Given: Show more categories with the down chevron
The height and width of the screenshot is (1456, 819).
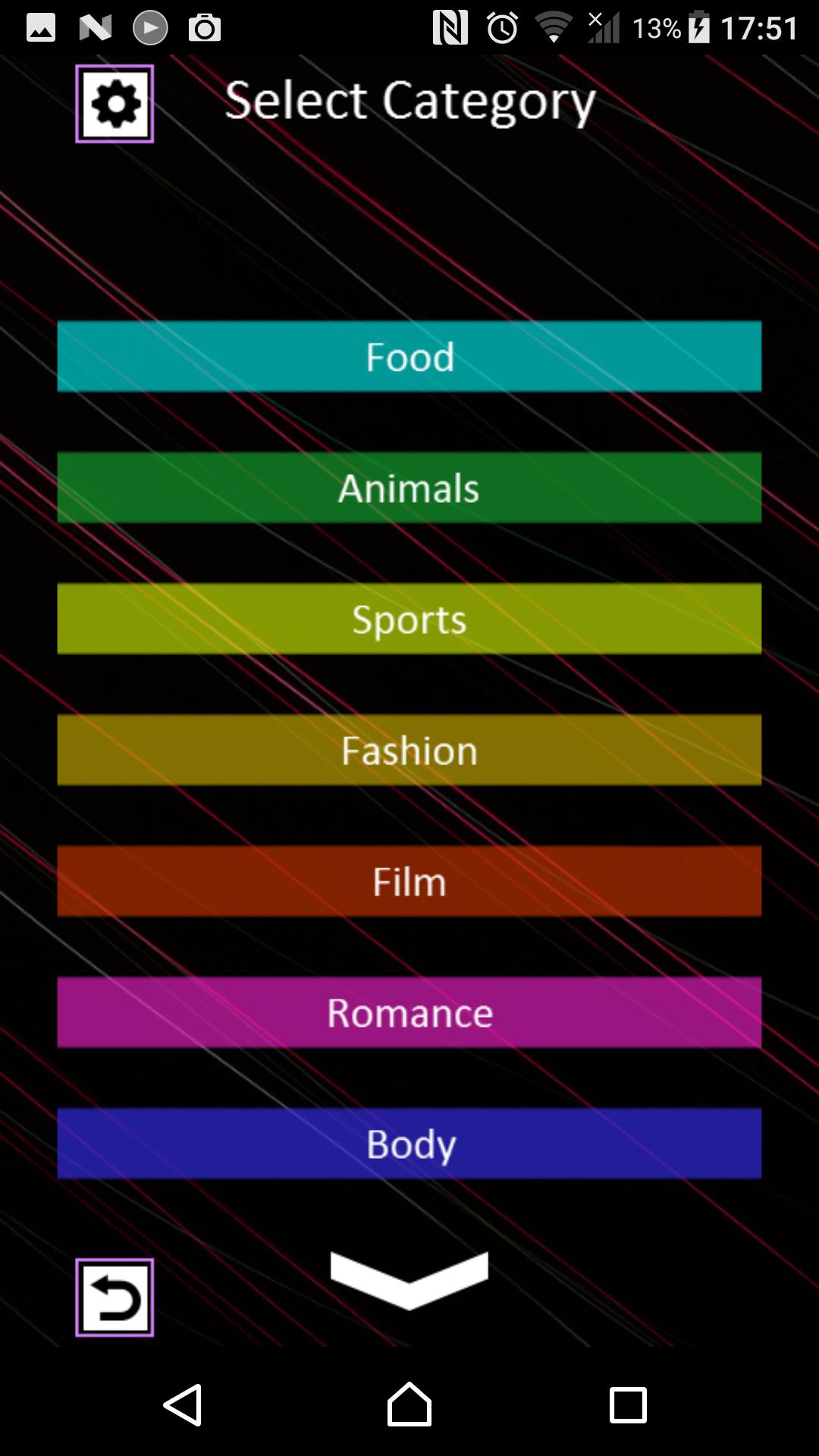Looking at the screenshot, I should coord(409,1280).
